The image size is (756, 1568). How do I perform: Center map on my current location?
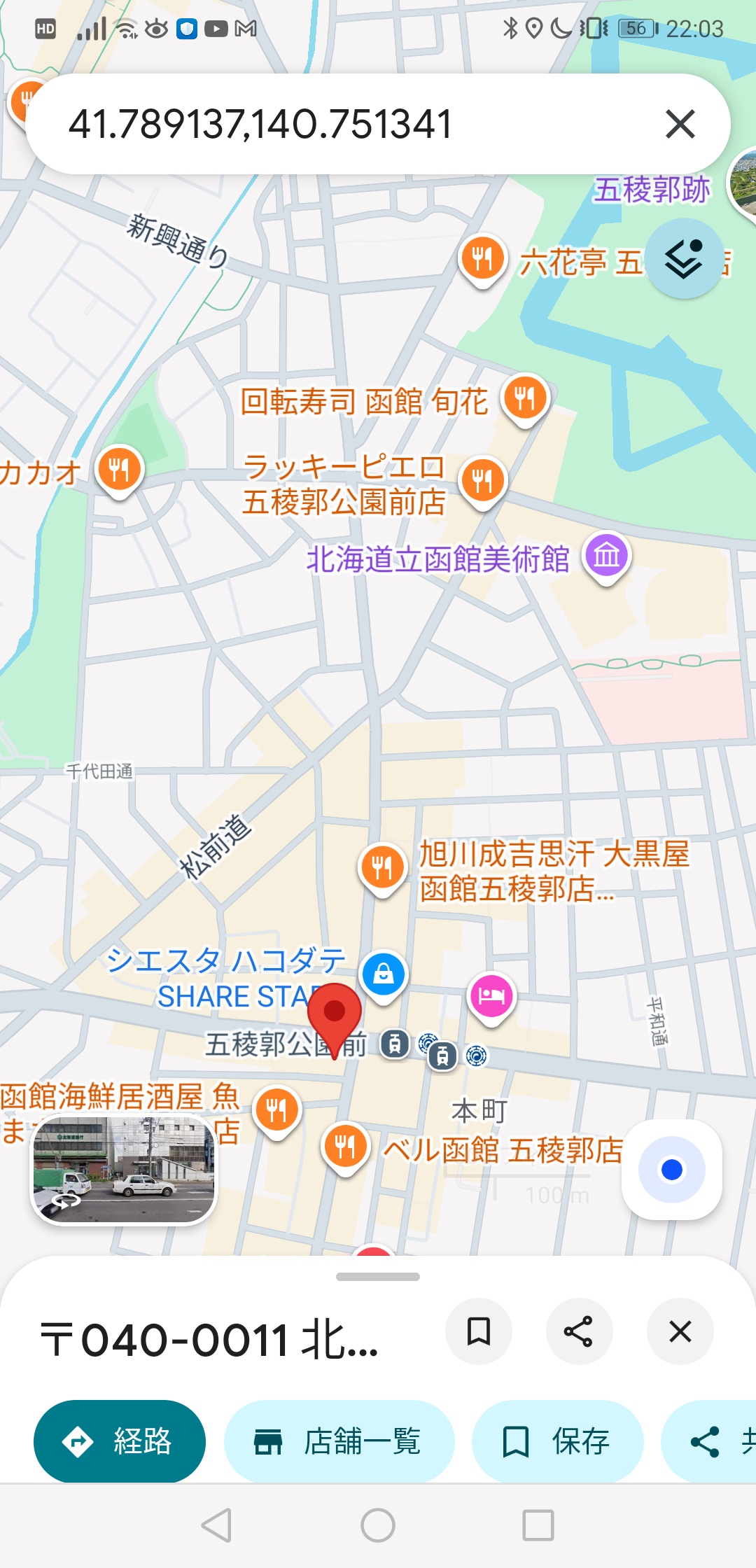(x=672, y=1170)
